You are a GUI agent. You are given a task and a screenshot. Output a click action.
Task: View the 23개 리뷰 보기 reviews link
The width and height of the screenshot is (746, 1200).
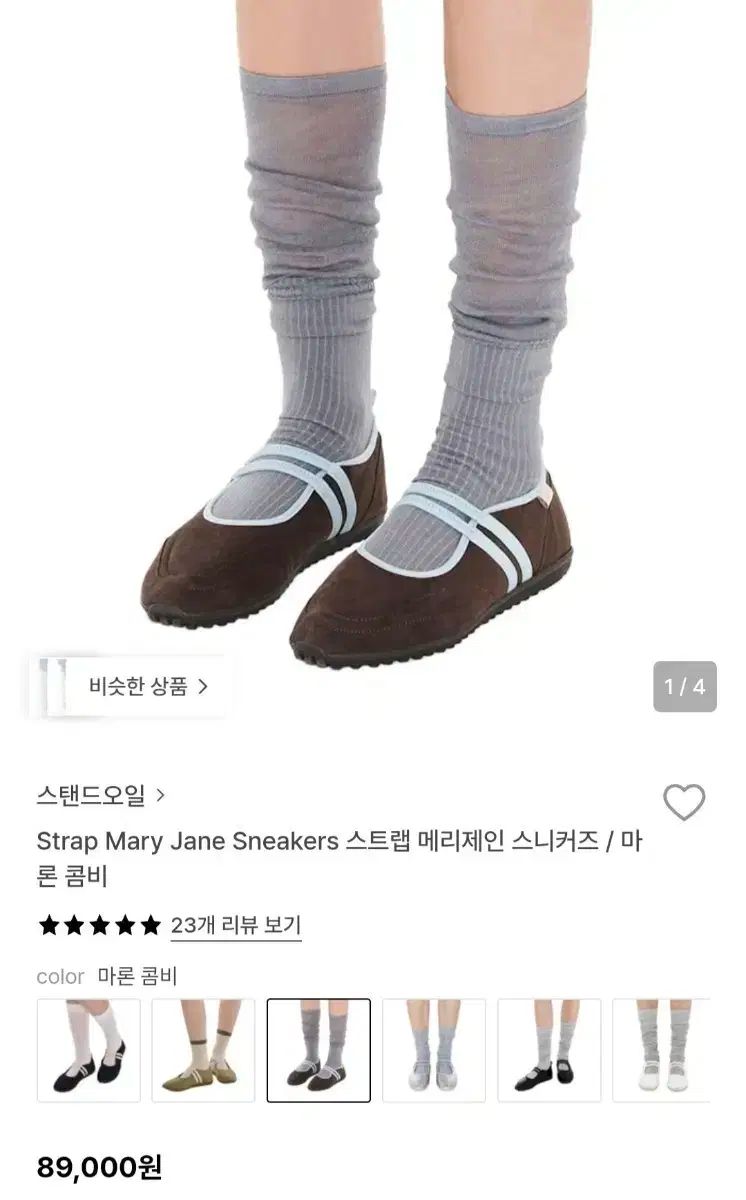(x=235, y=926)
